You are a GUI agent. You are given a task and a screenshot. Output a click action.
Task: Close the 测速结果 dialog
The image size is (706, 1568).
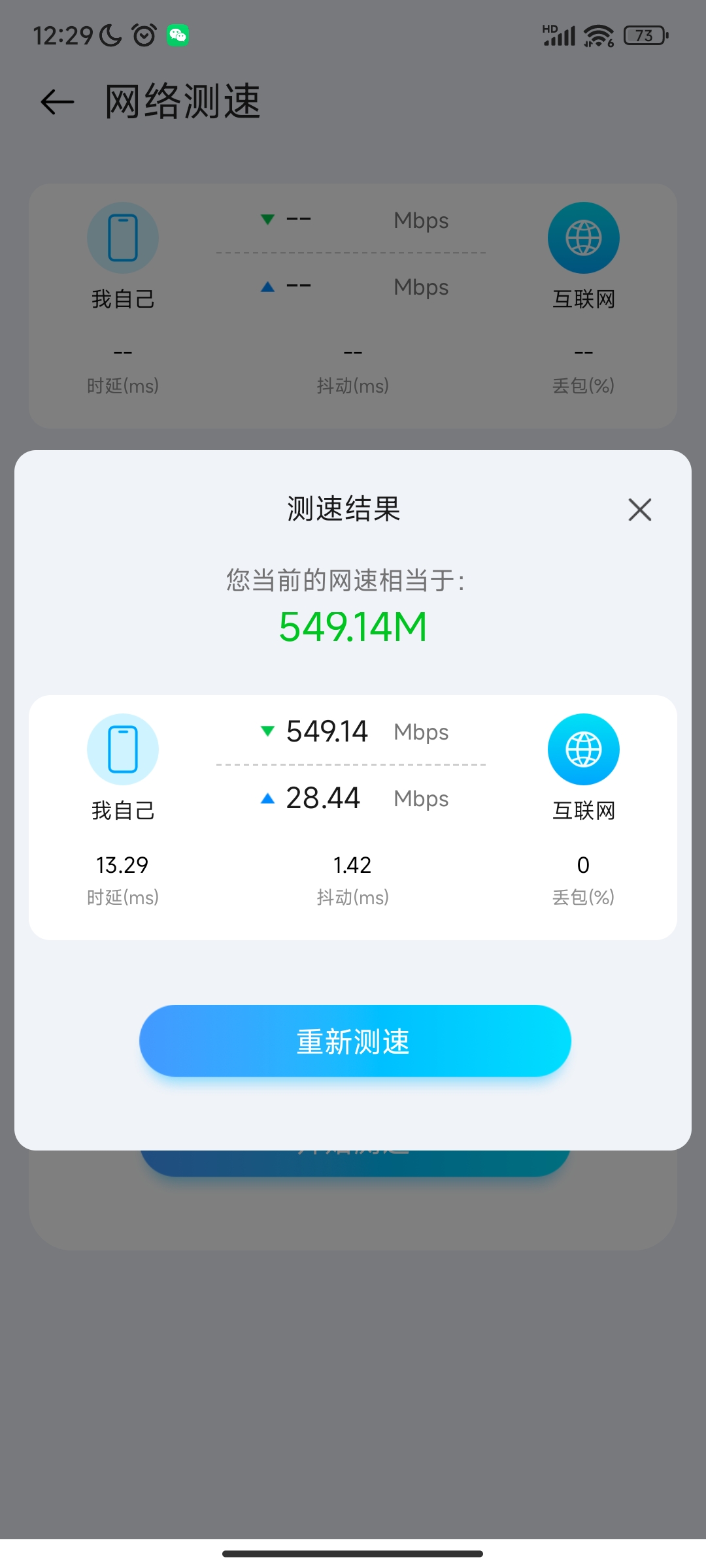[x=639, y=510]
